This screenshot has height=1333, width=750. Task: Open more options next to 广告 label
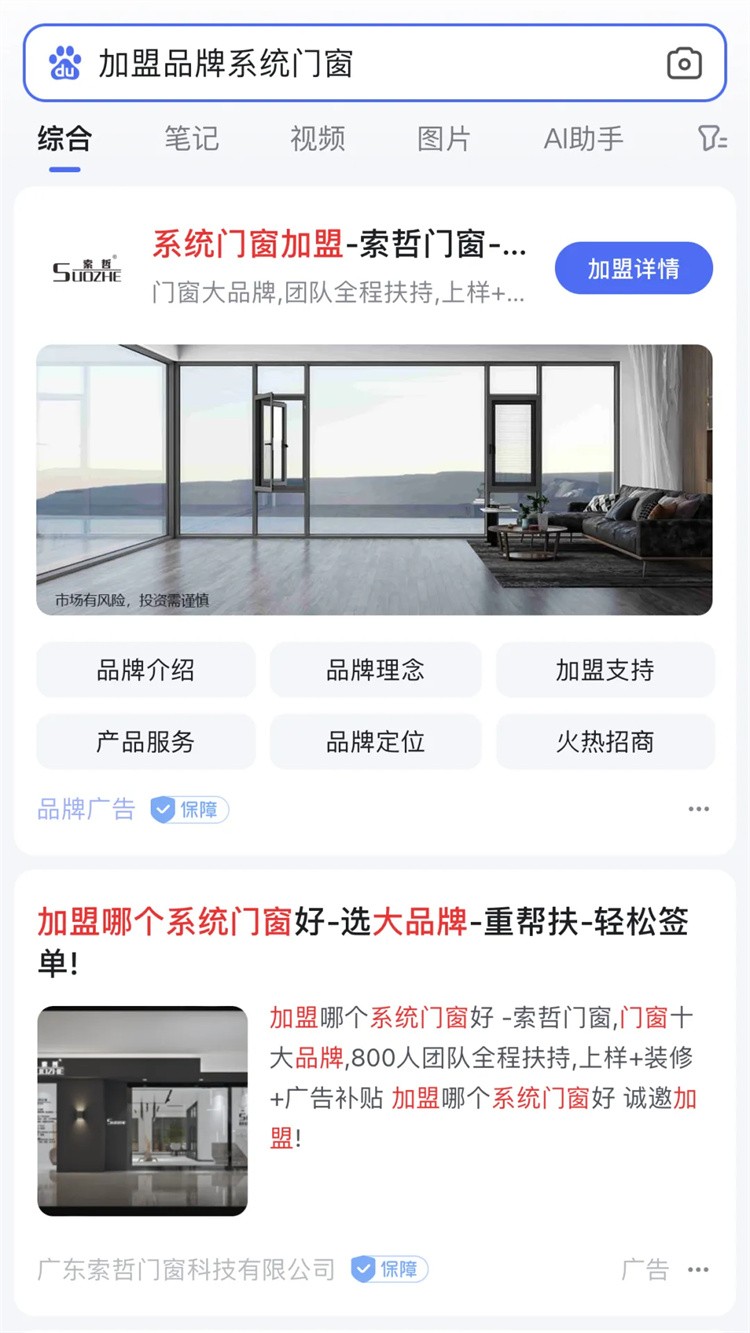[698, 1270]
